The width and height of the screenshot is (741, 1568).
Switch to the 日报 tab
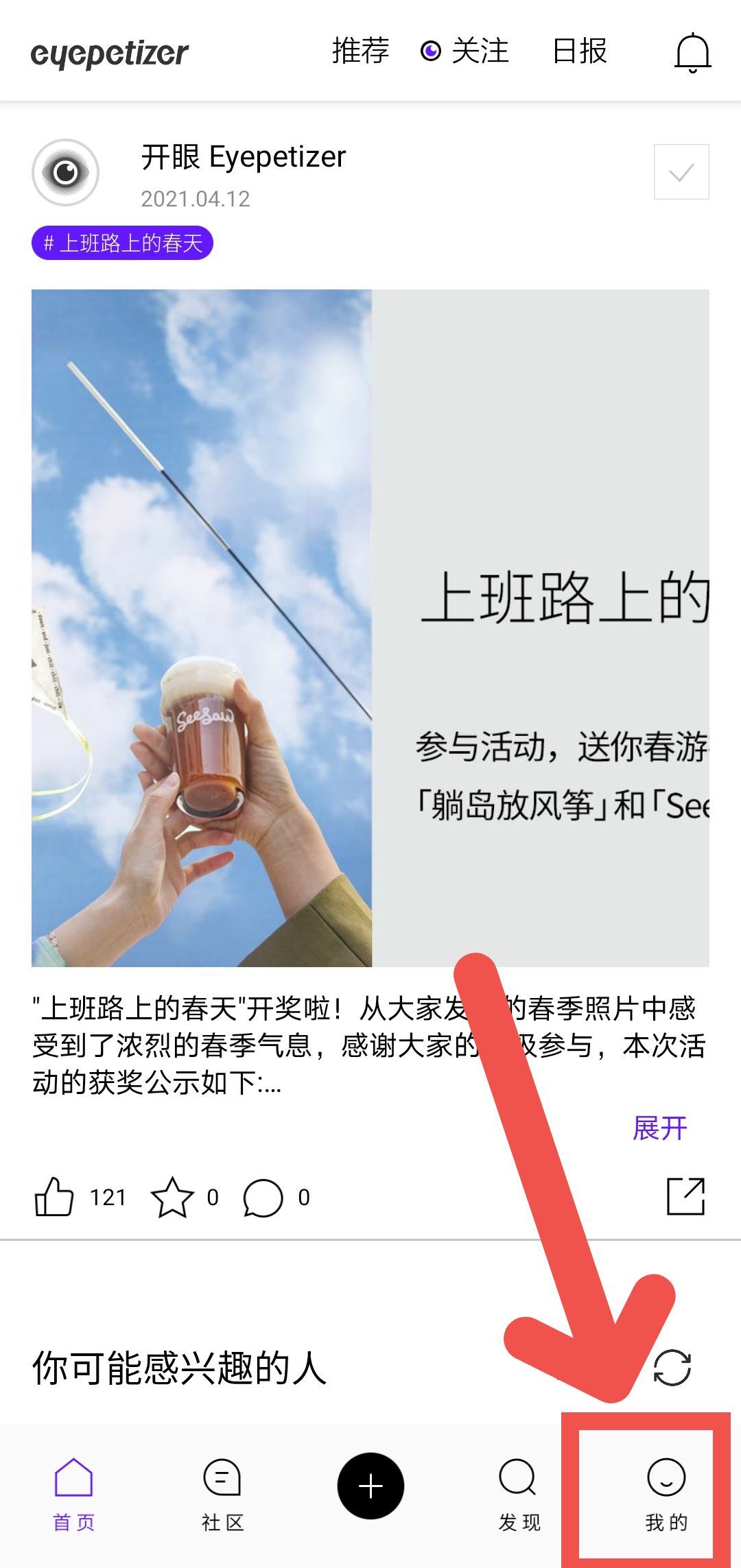click(x=580, y=51)
